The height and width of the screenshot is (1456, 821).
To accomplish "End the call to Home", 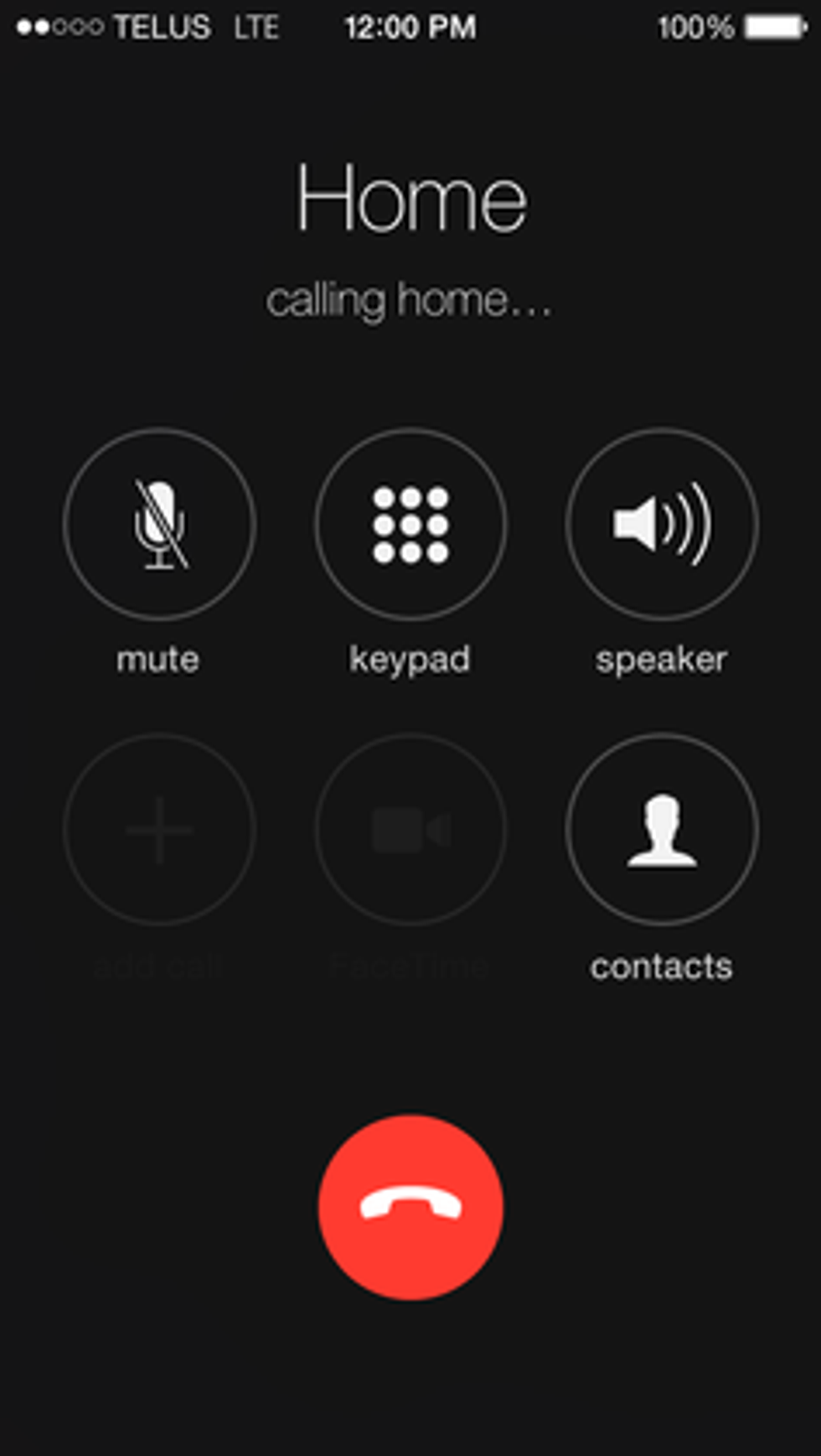I will [410, 1207].
